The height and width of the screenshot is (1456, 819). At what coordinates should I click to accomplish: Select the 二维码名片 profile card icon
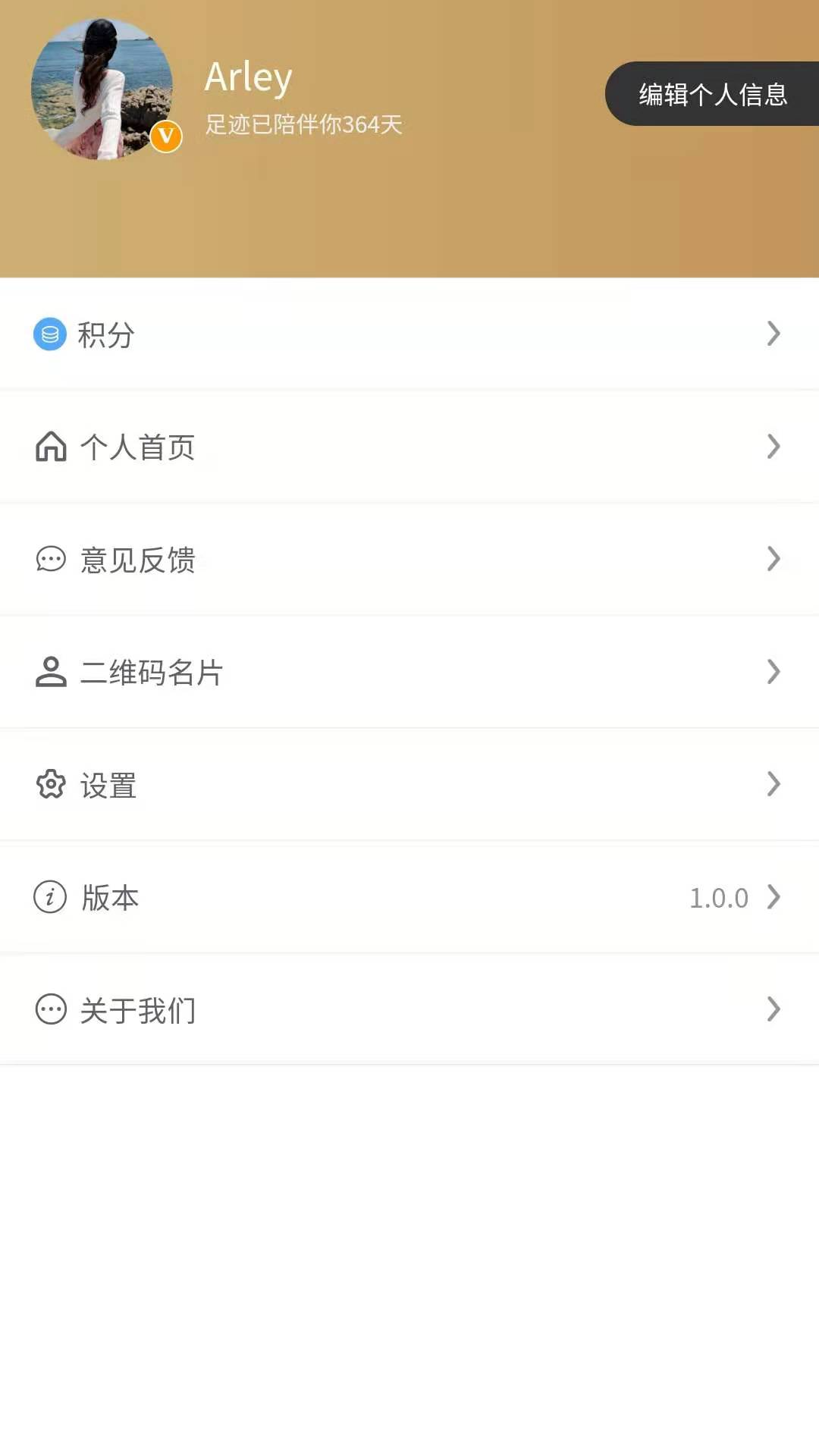click(49, 672)
